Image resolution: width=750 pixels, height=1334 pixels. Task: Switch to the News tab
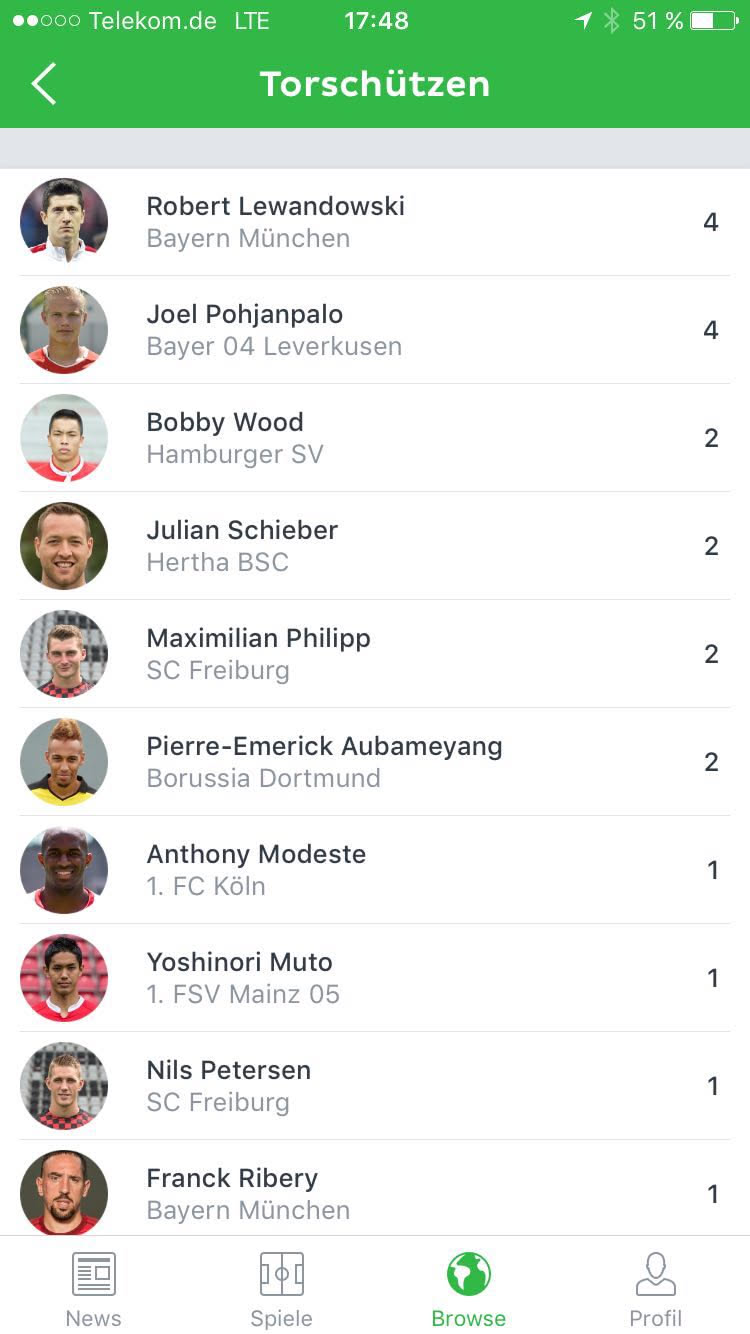pos(94,1289)
